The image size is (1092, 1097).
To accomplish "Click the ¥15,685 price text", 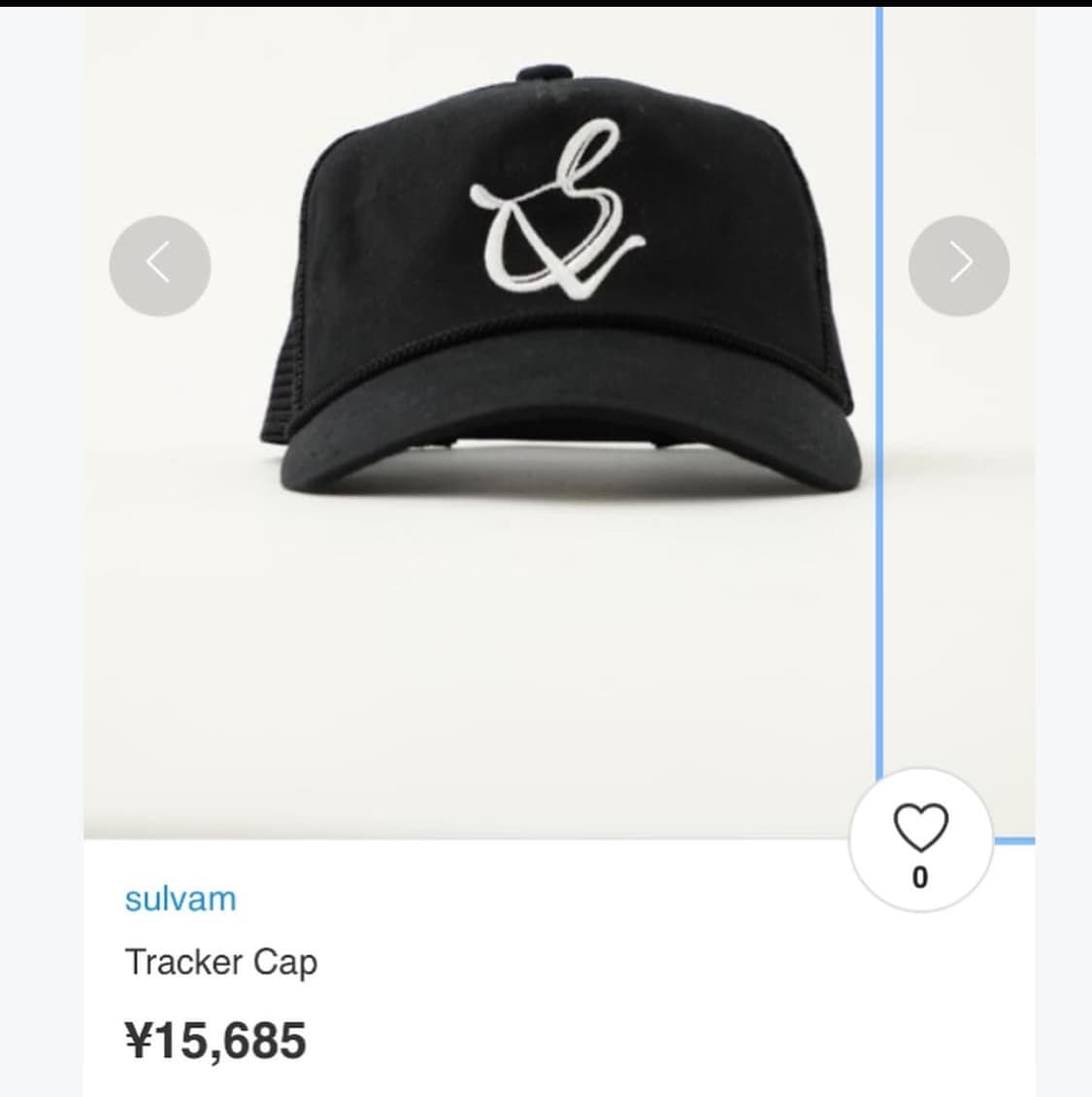I will (215, 1040).
